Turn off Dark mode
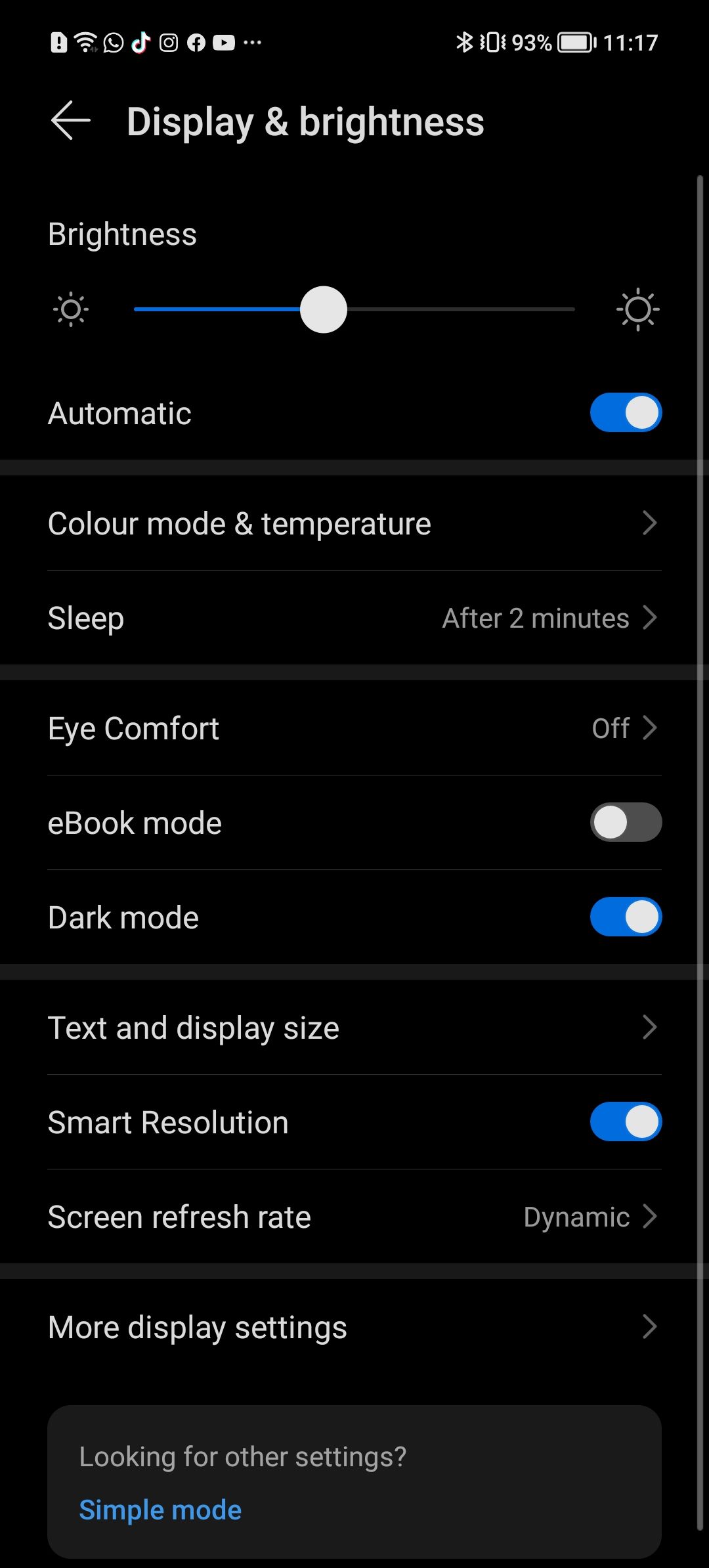709x1568 pixels. tap(626, 917)
